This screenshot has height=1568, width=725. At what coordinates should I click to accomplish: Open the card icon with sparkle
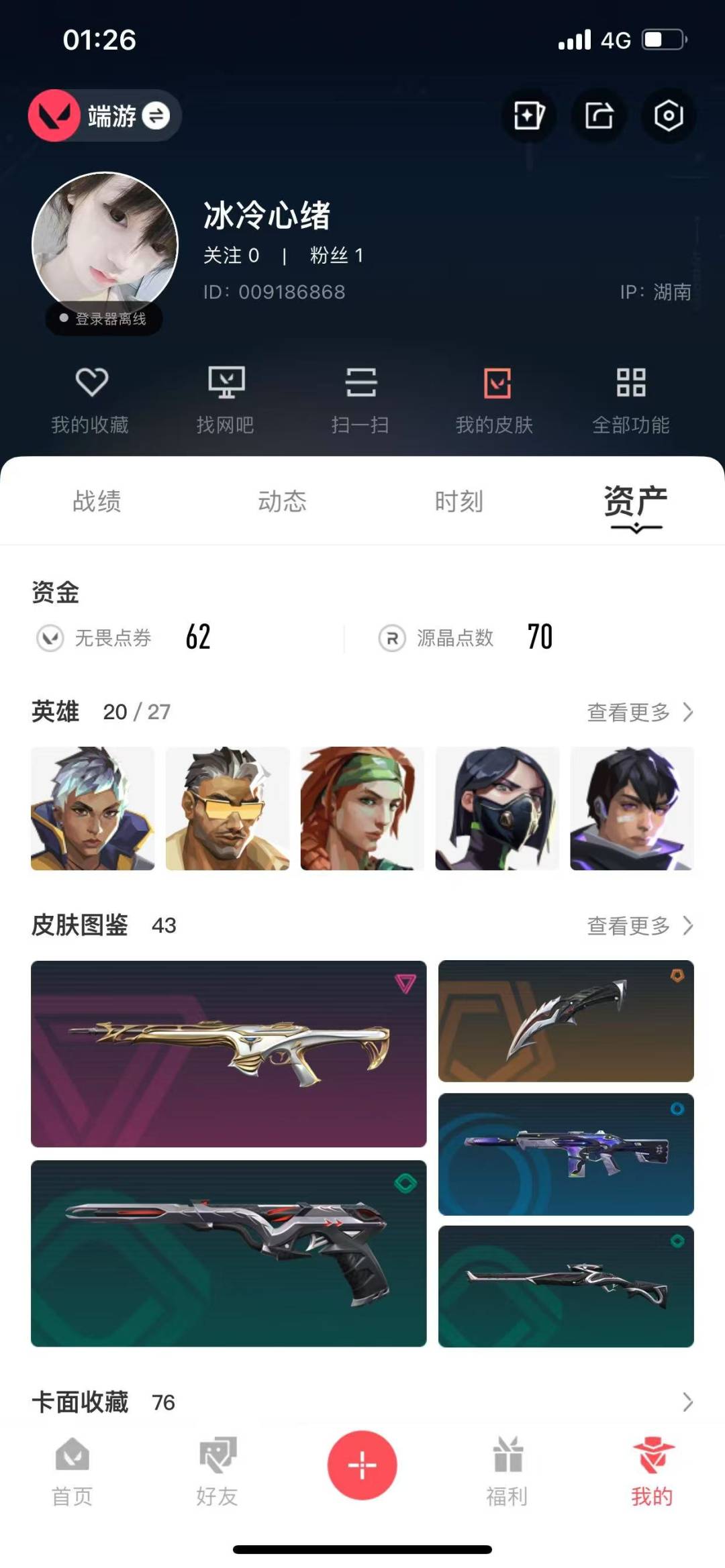(529, 115)
